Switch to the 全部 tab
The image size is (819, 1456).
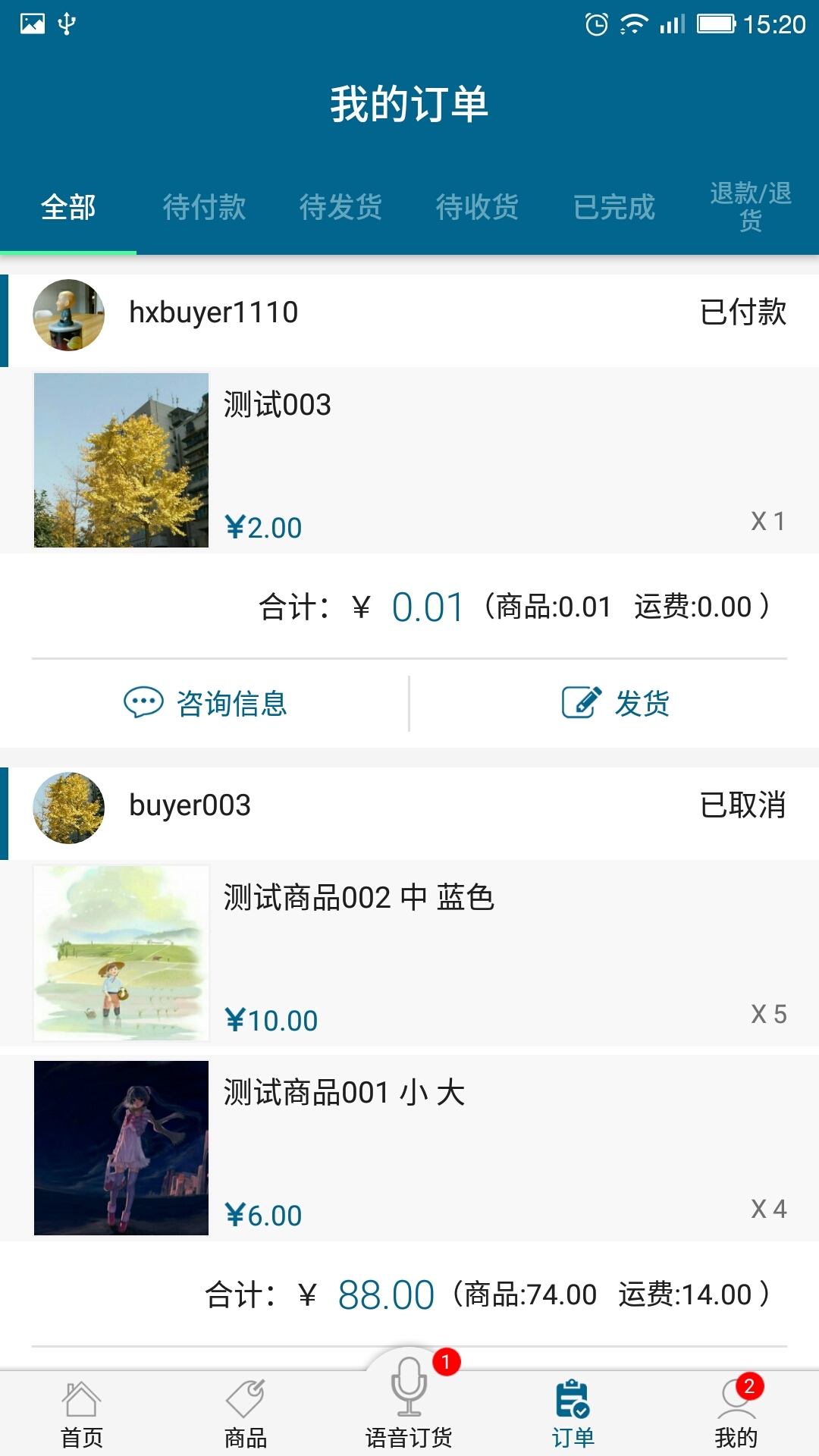coord(68,207)
